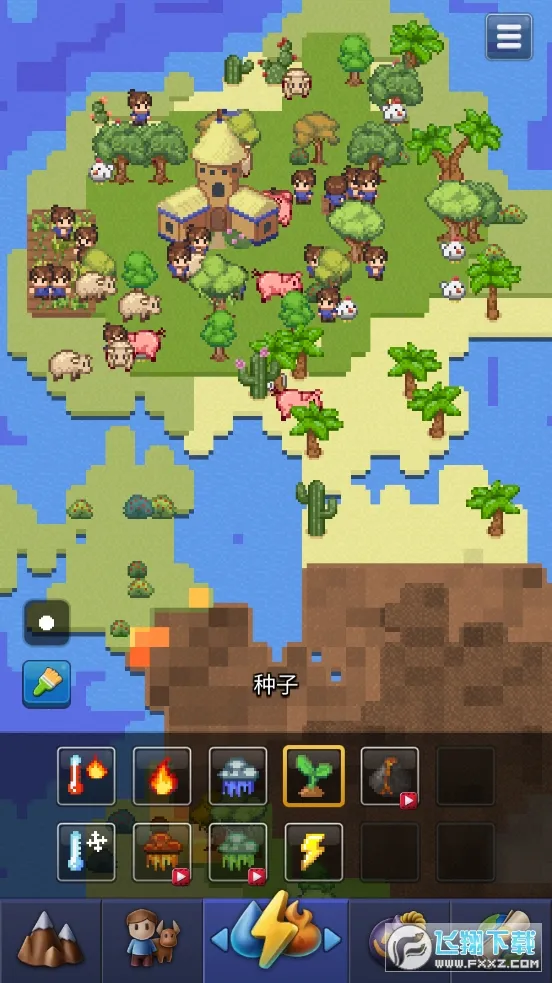Switch to the humans and animals tab
552x983 pixels.
152,941
